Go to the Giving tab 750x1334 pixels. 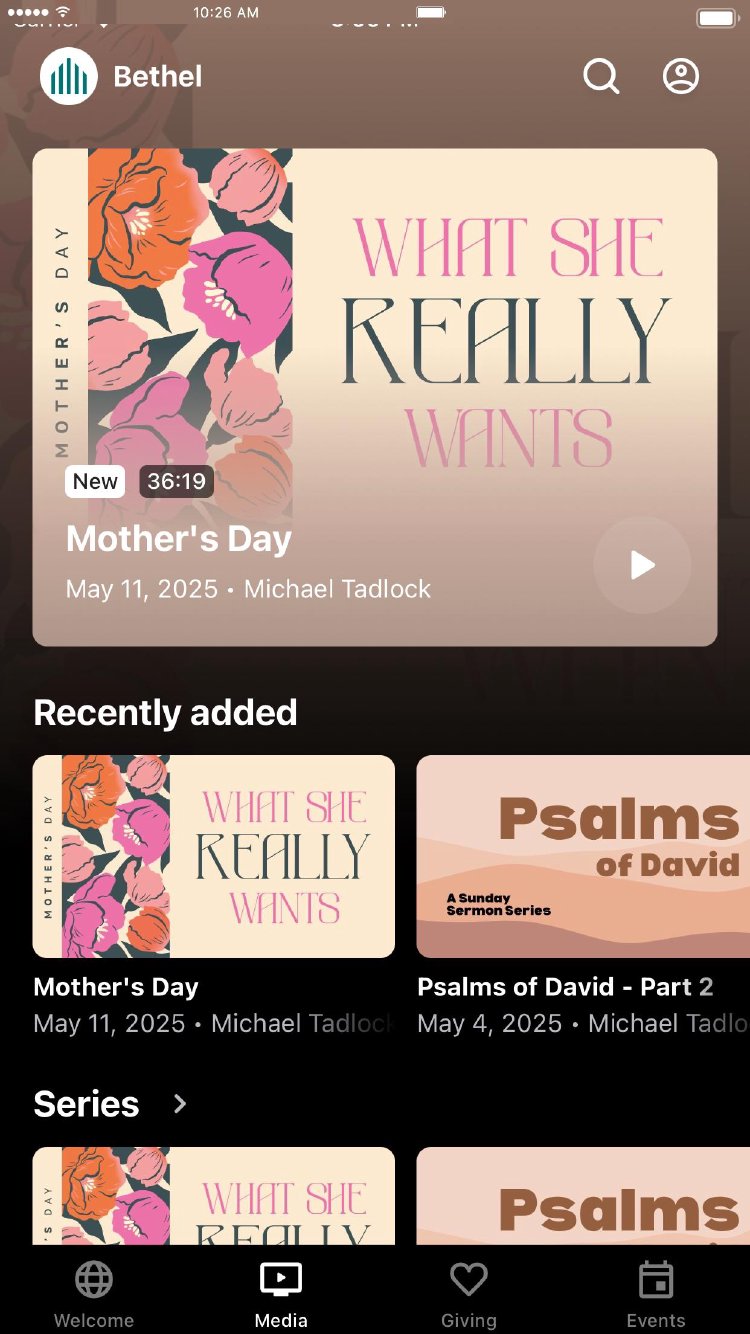click(468, 1294)
